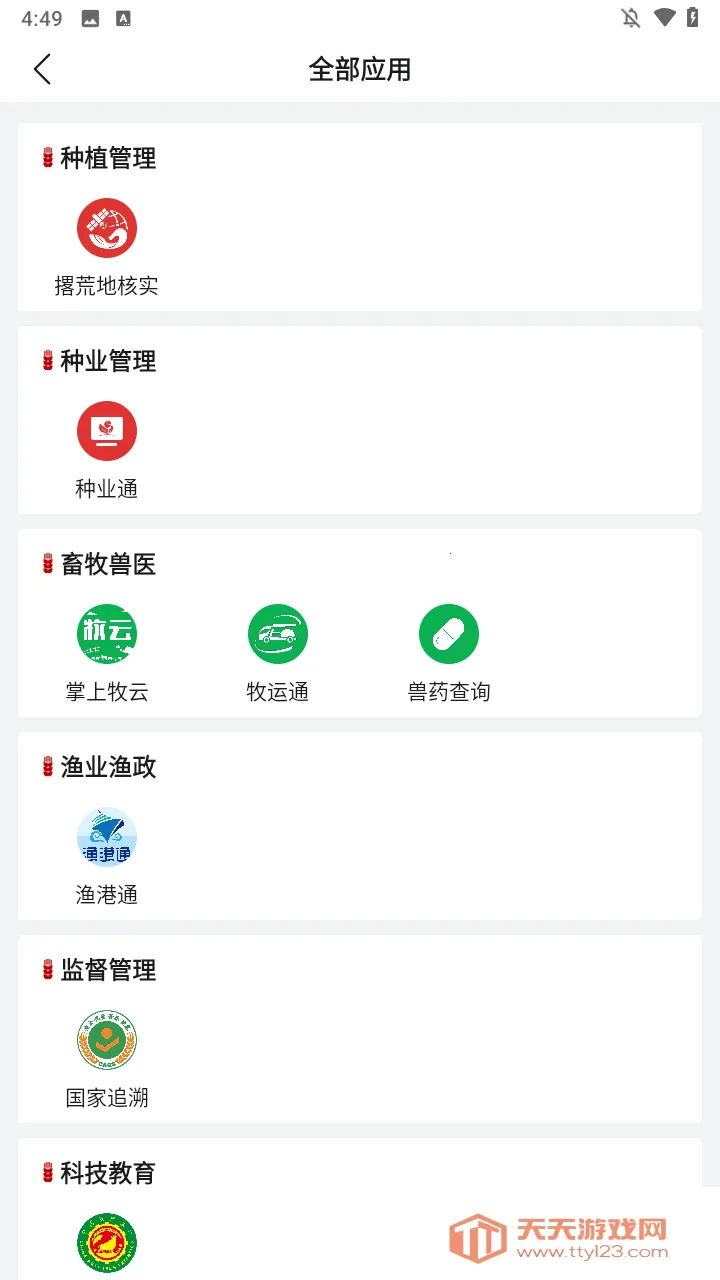This screenshot has width=720, height=1280.
Task: Tap the 掌上牧云 text label
Action: tap(107, 690)
